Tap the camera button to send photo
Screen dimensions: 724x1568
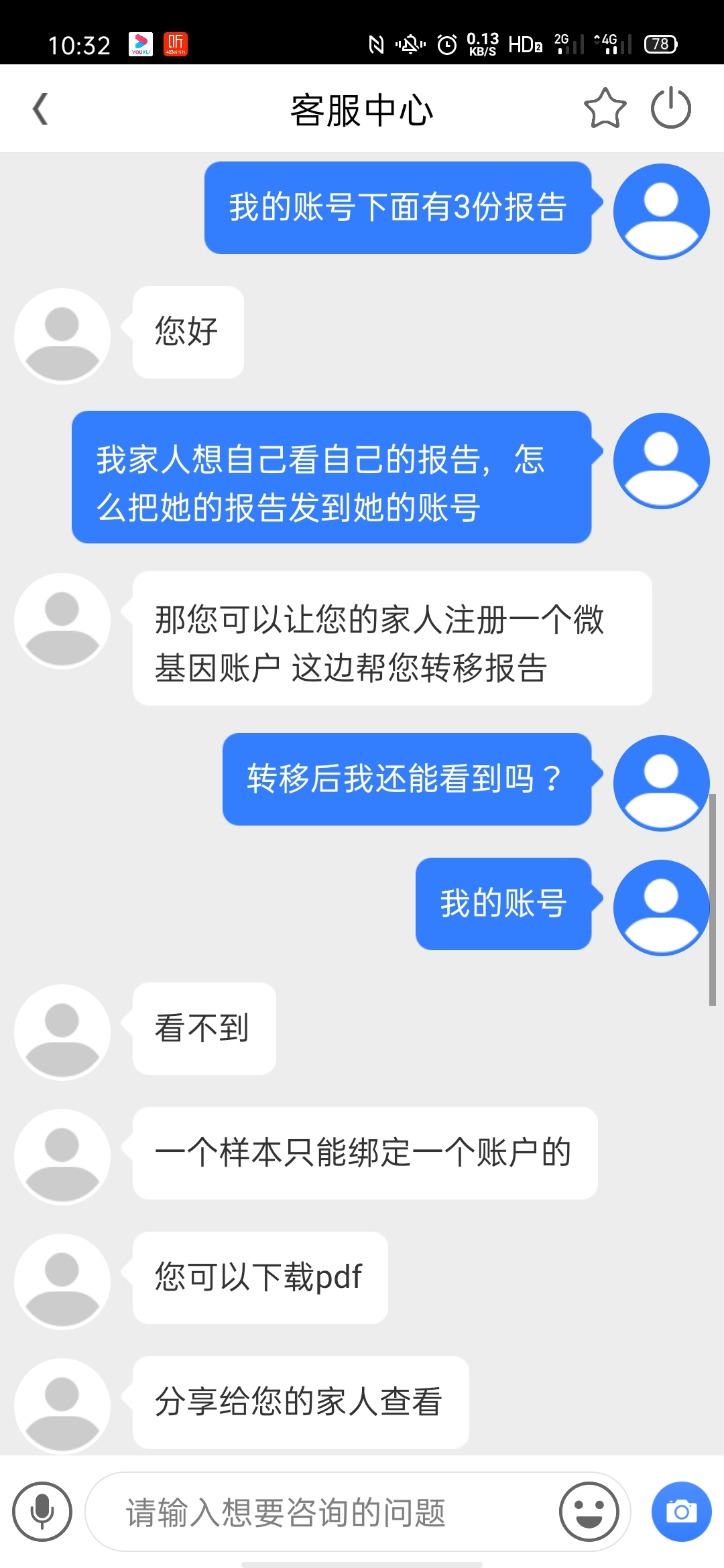[682, 1512]
